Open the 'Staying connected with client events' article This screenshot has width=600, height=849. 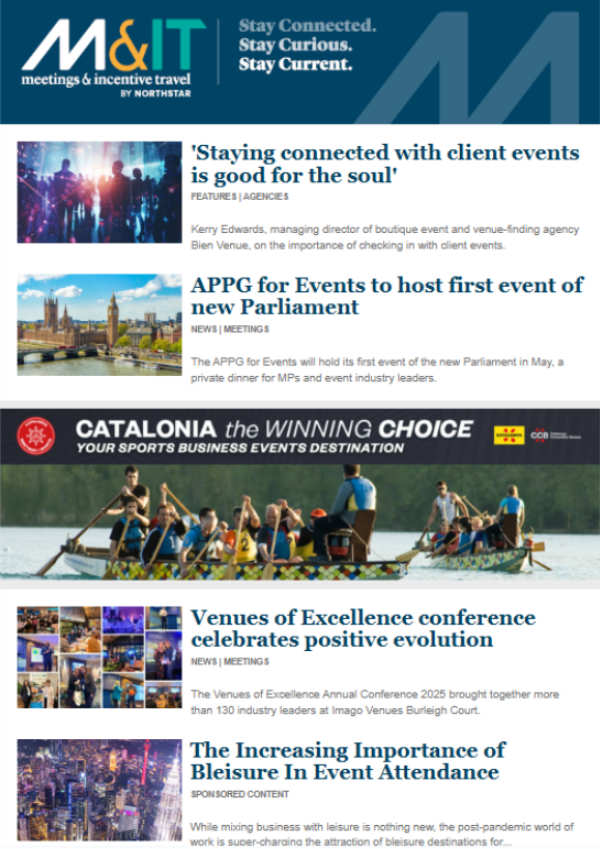pos(385,166)
